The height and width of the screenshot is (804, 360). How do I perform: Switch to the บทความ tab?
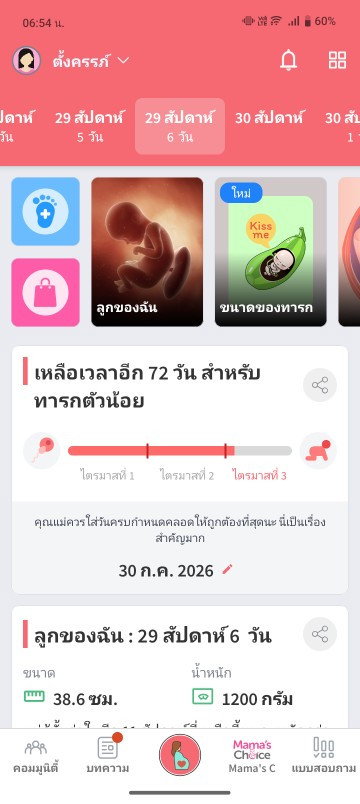(108, 756)
